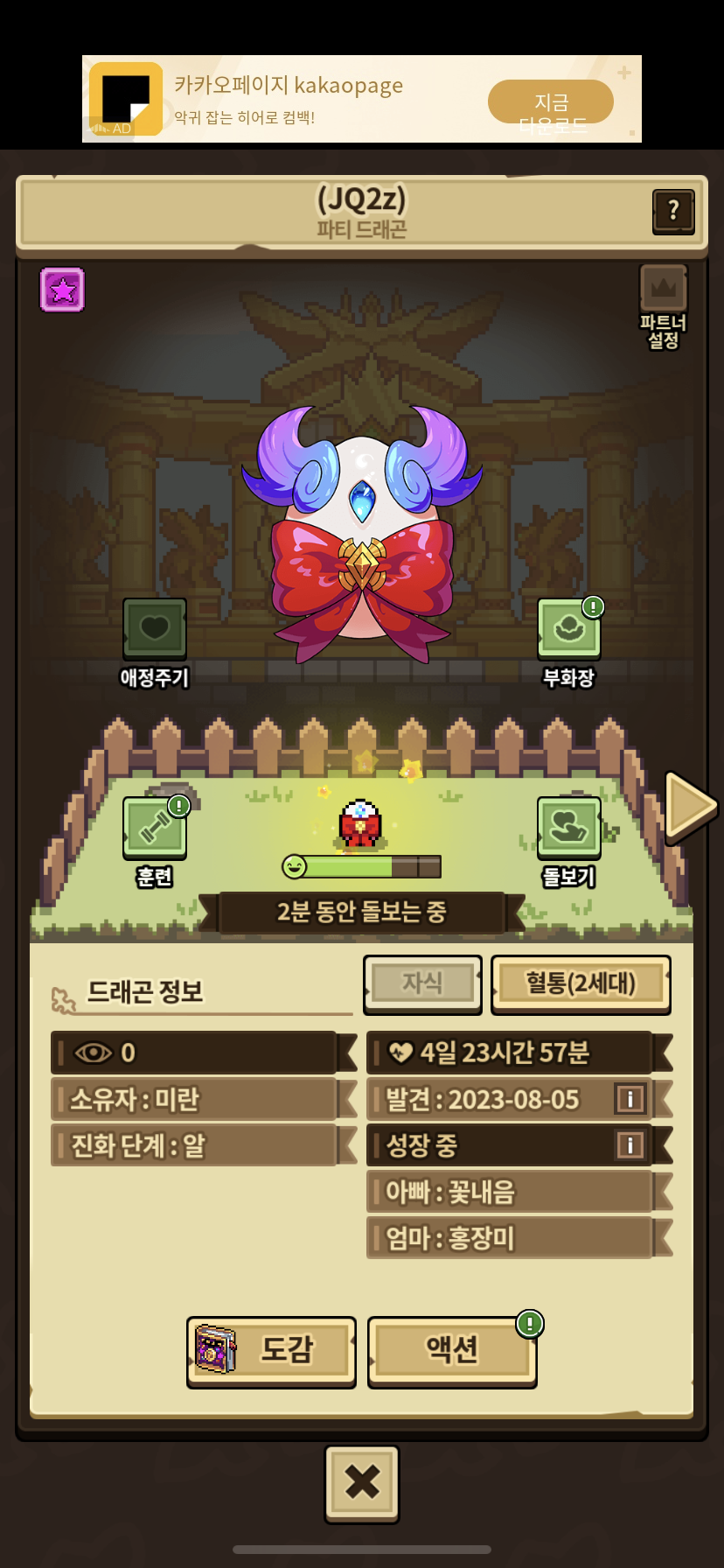This screenshot has height=1568, width=724.
Task: Open the 부화장 hatchery
Action: [568, 629]
